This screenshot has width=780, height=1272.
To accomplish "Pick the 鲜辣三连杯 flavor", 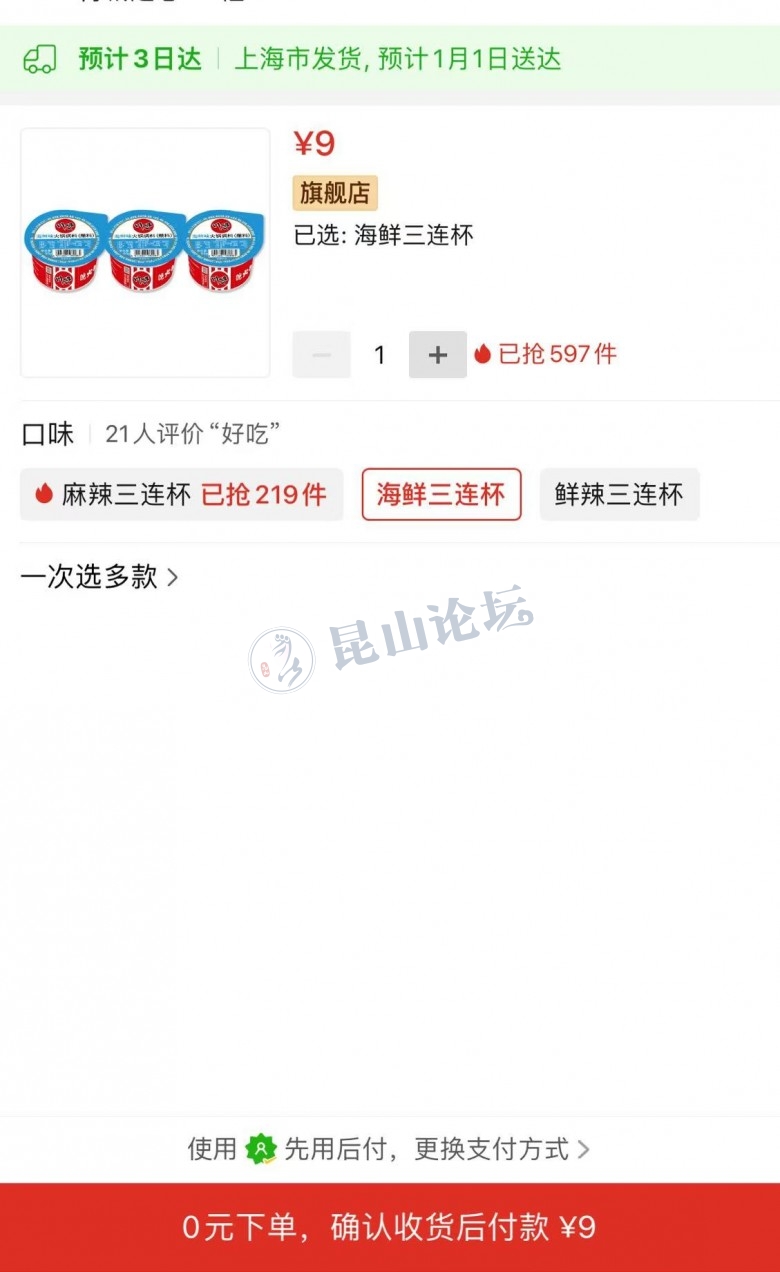I will [619, 494].
